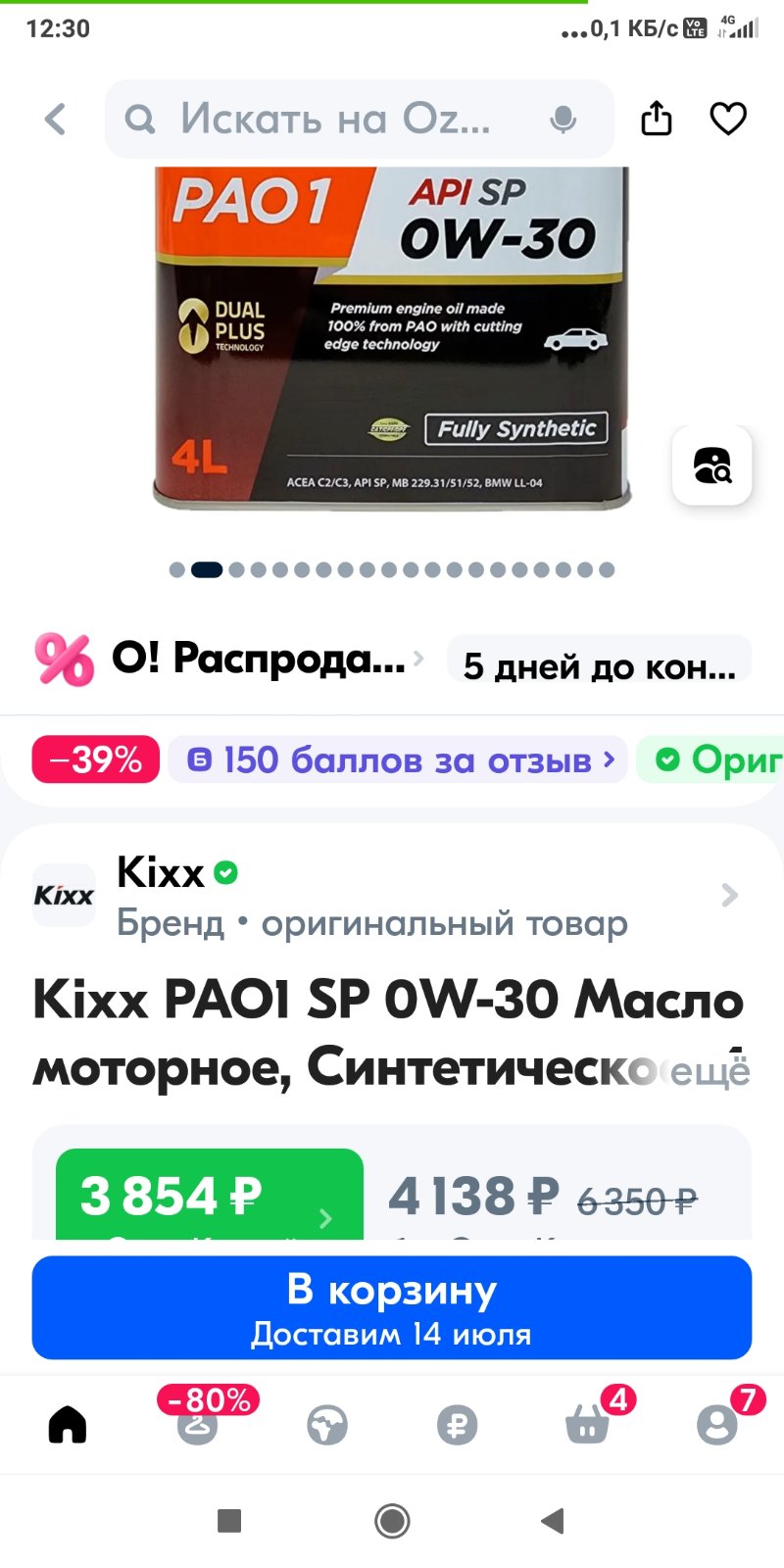The height and width of the screenshot is (1568, 784).
Task: Select the 3 854 ₽ green price option
Action: (210, 1196)
